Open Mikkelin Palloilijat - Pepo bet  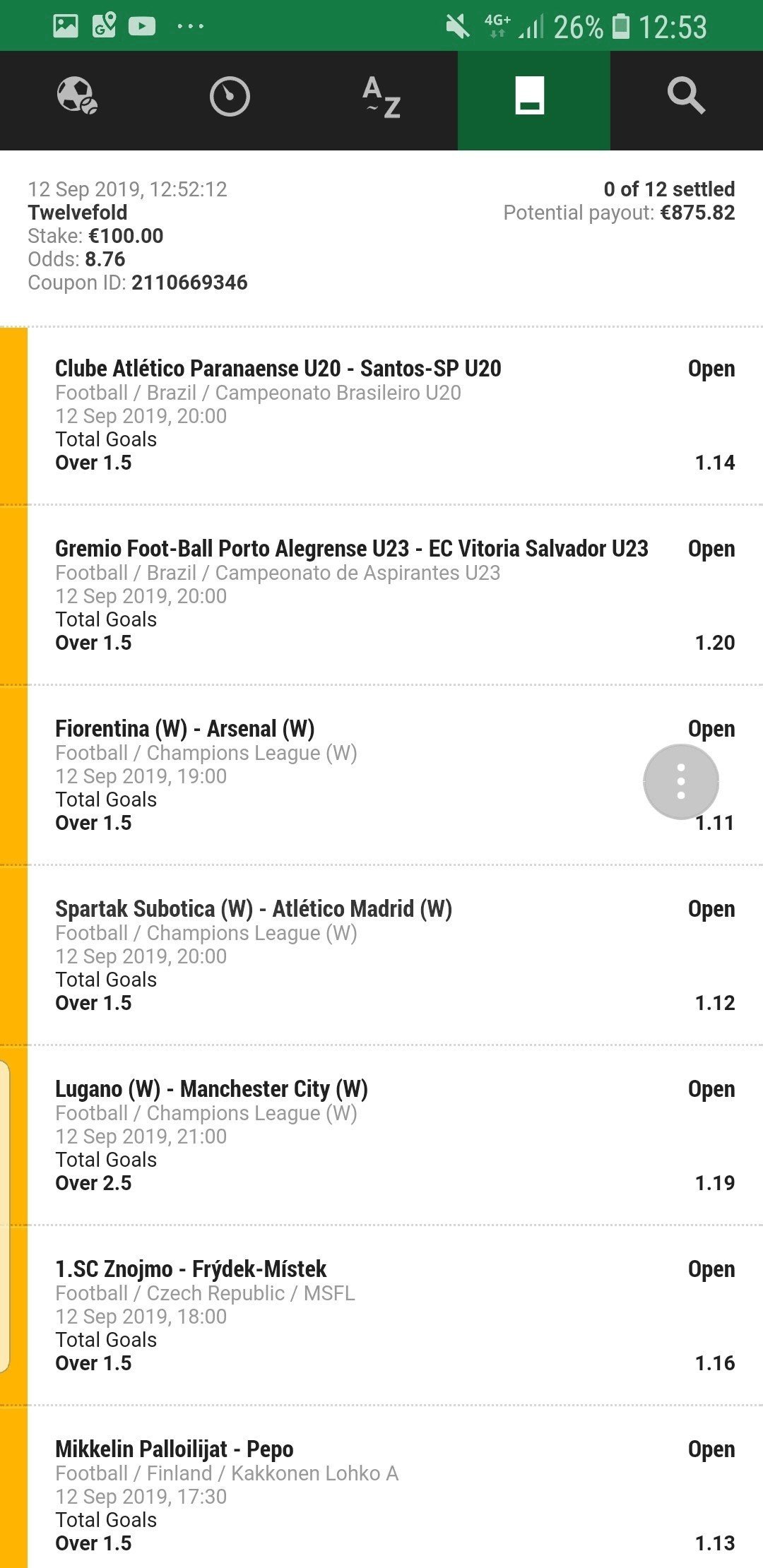coord(174,1449)
